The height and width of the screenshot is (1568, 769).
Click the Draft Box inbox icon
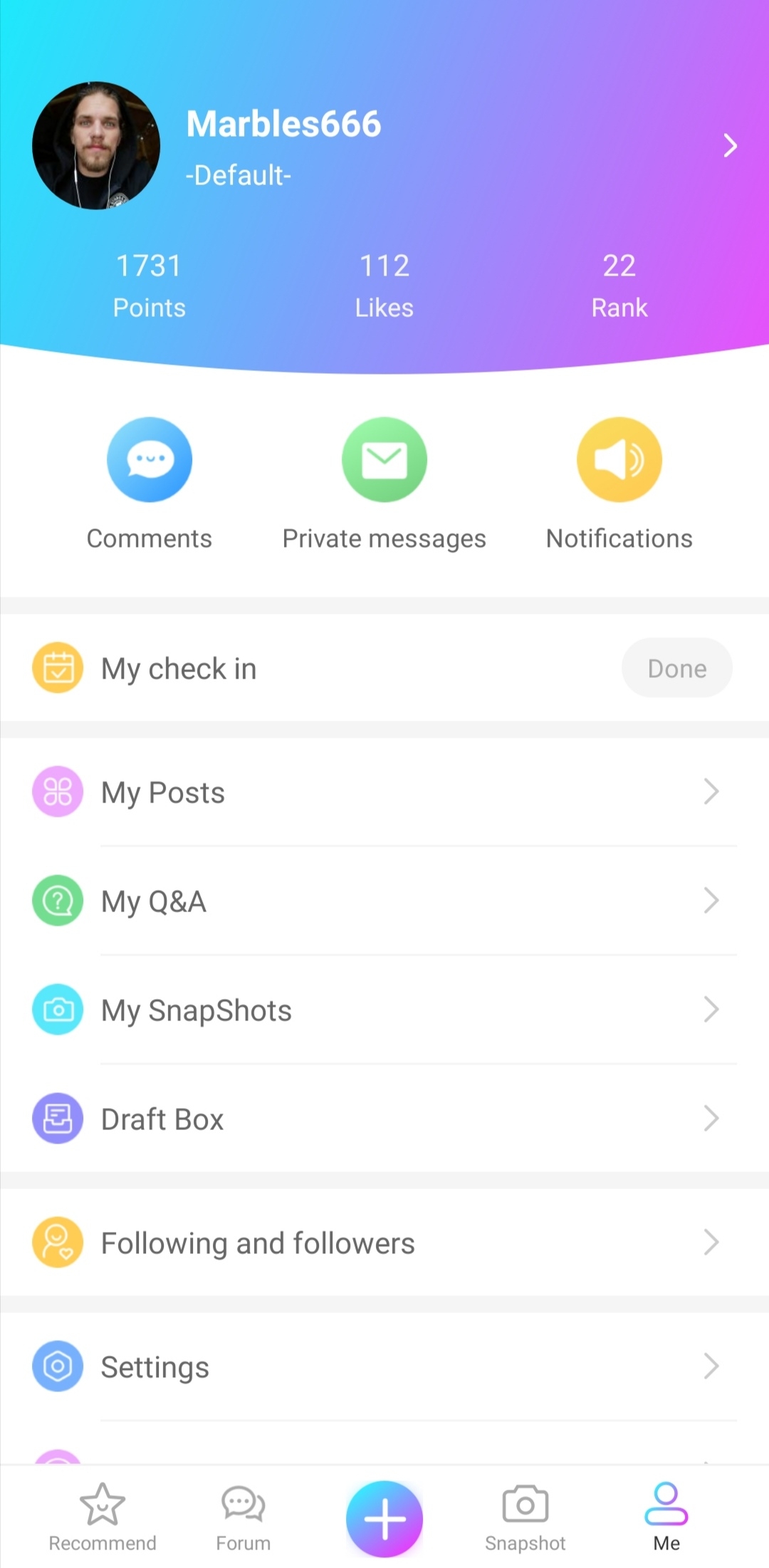[x=58, y=1118]
